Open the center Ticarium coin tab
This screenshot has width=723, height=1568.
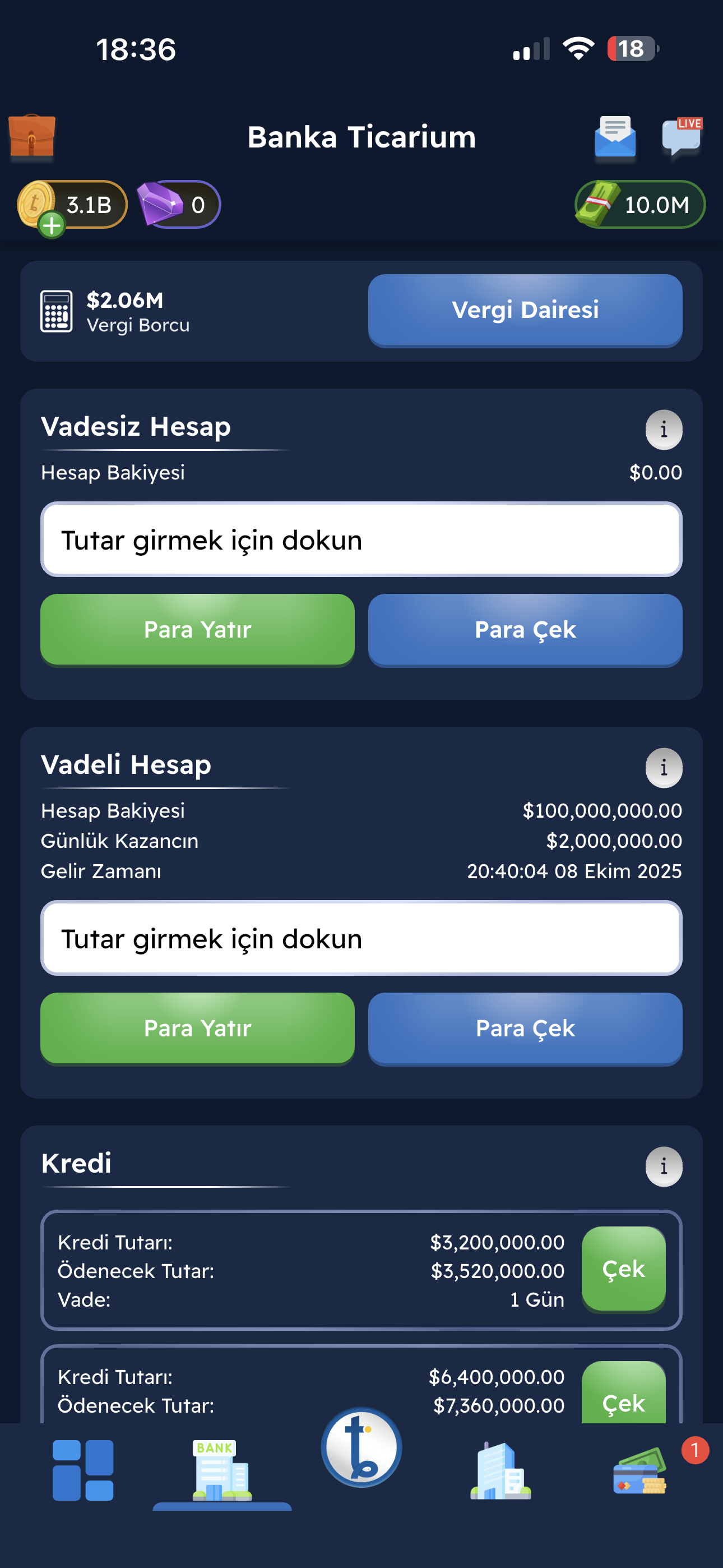click(361, 1447)
